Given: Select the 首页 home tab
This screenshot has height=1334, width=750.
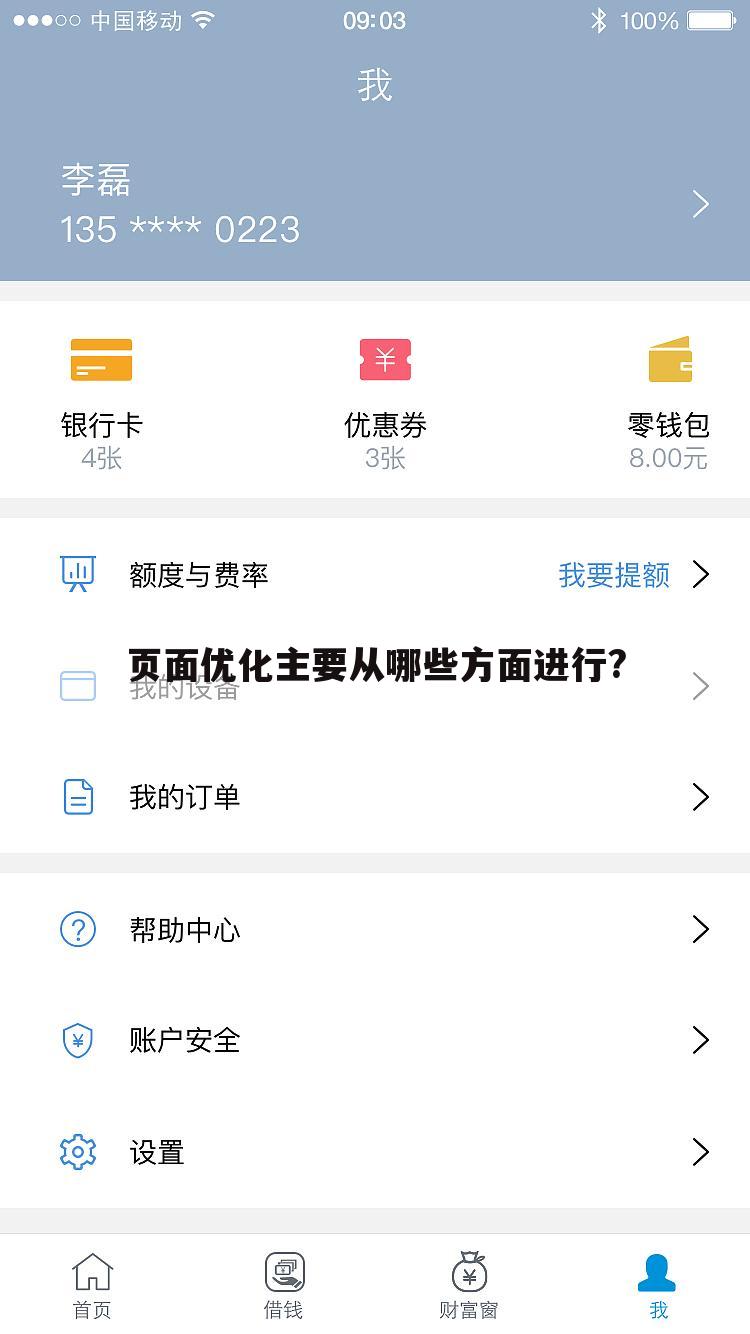Looking at the screenshot, I should (92, 1283).
